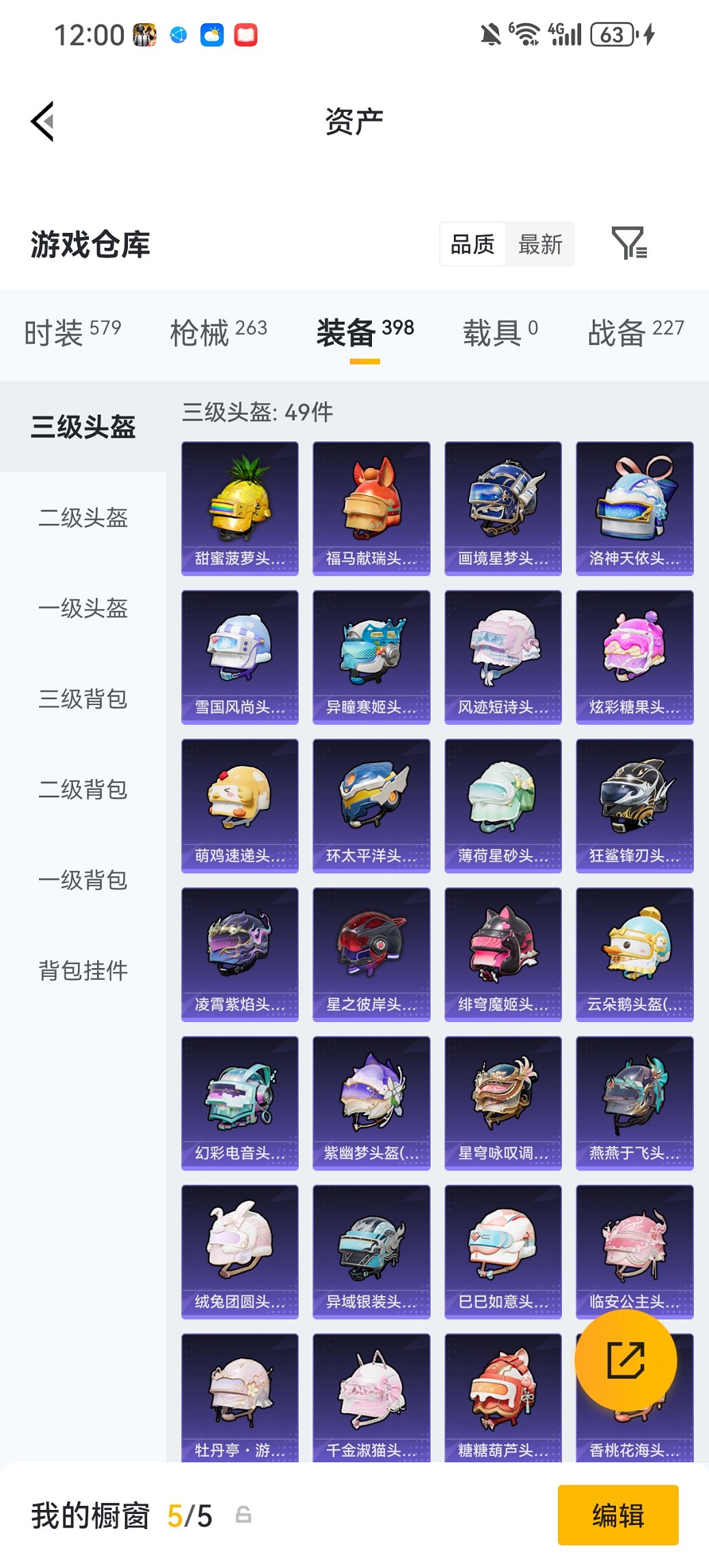Tap the orange share floating button
The width and height of the screenshot is (709, 1568).
pyautogui.click(x=626, y=1360)
